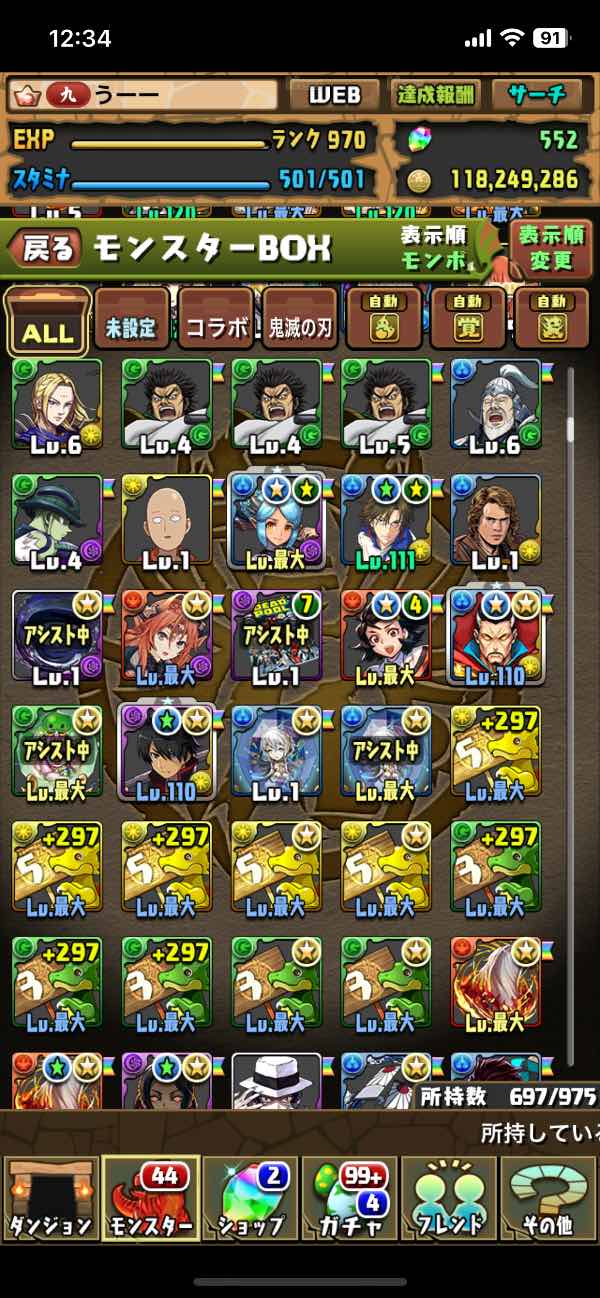Switch to the 鬼滅の刃 tab

point(299,320)
